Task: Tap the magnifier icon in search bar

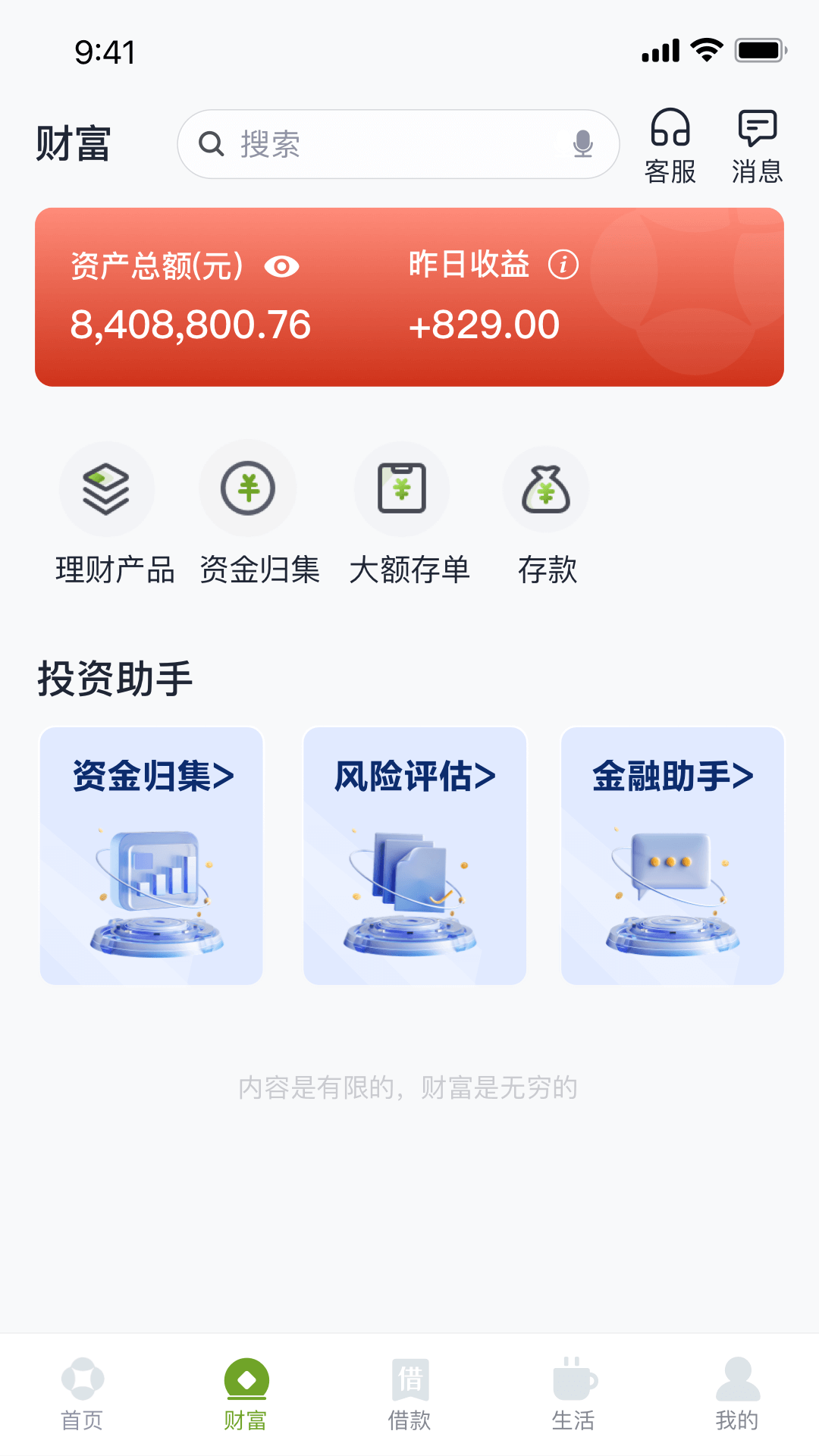Action: (211, 144)
